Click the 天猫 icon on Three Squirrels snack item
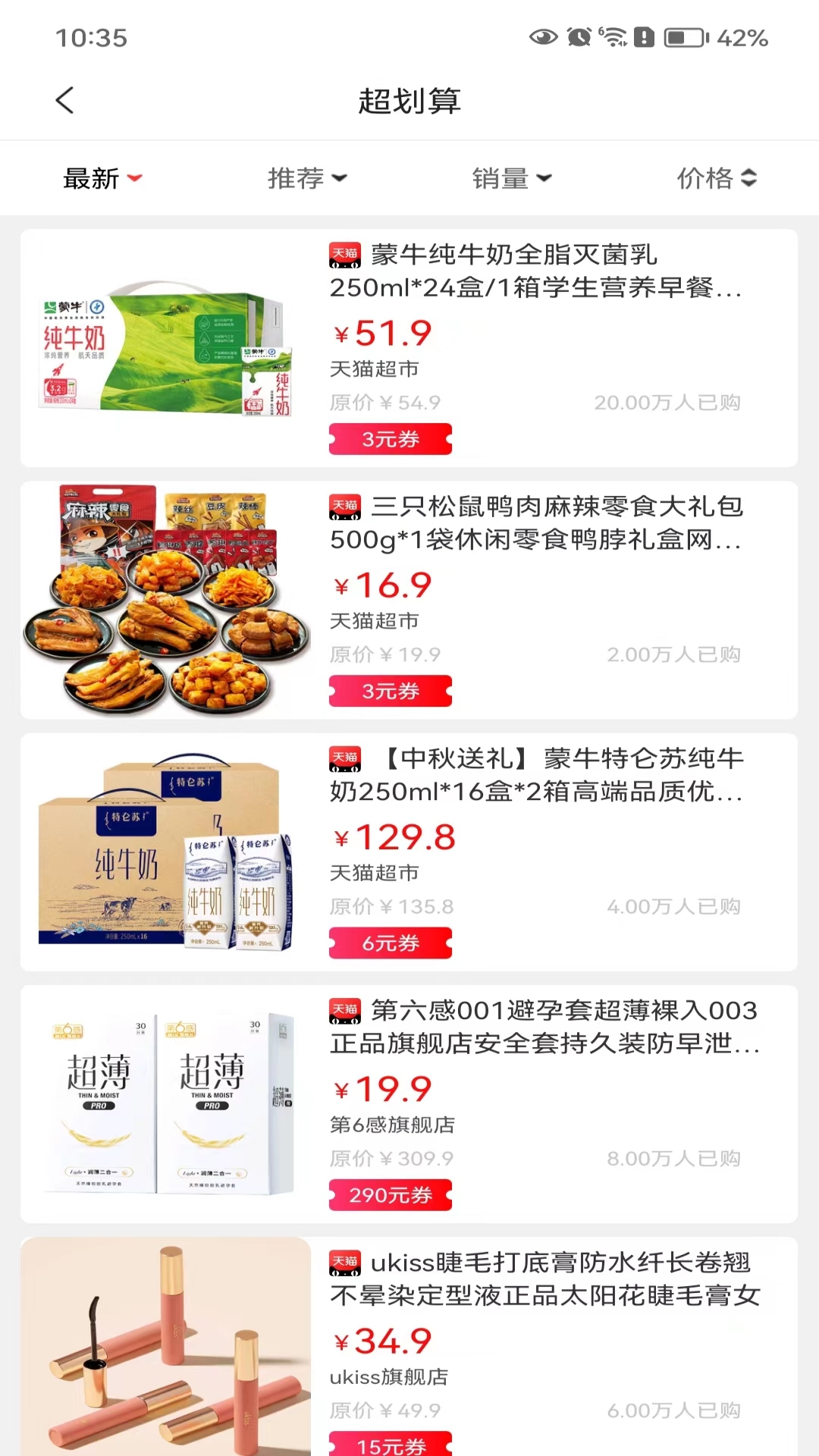This screenshot has height=1456, width=819. click(345, 508)
